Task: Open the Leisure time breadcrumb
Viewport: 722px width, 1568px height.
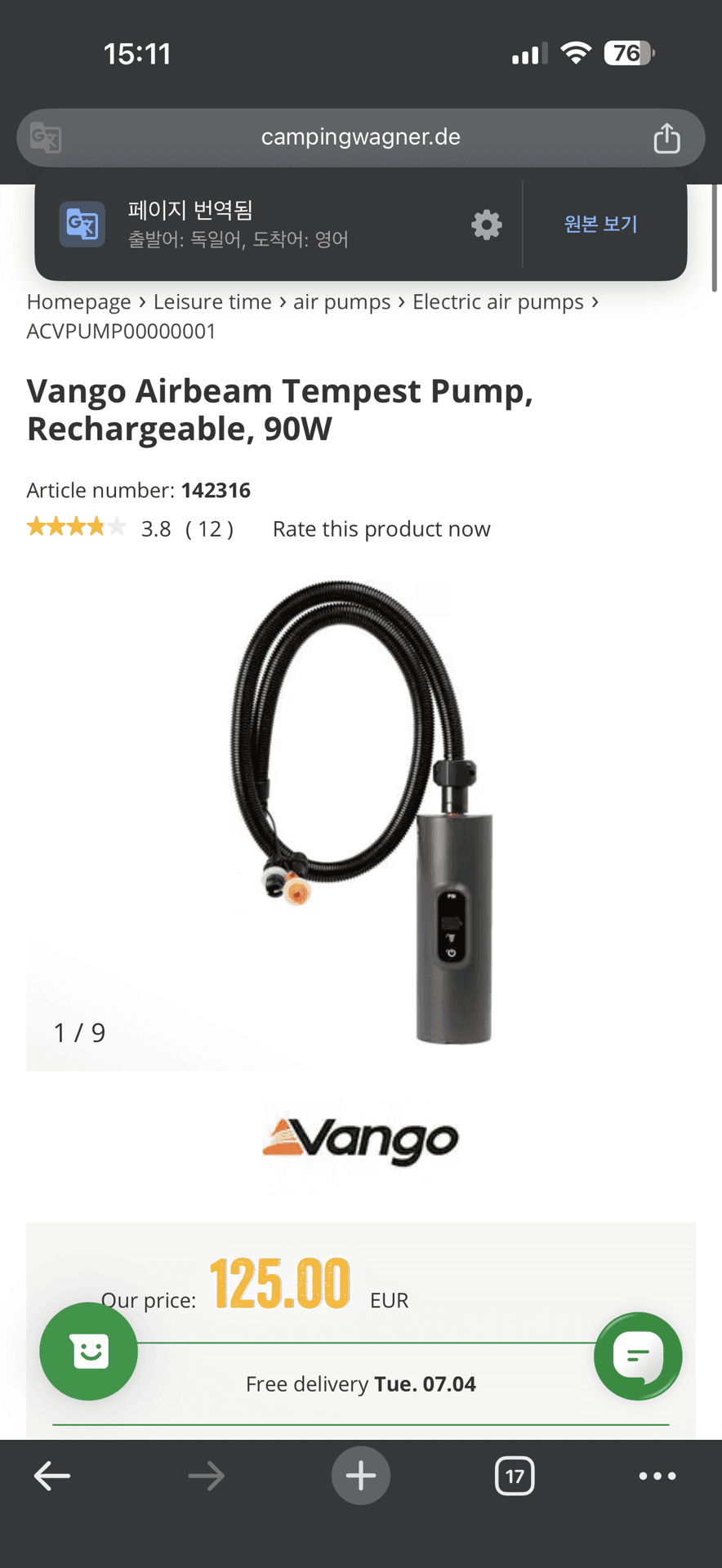Action: pos(212,302)
